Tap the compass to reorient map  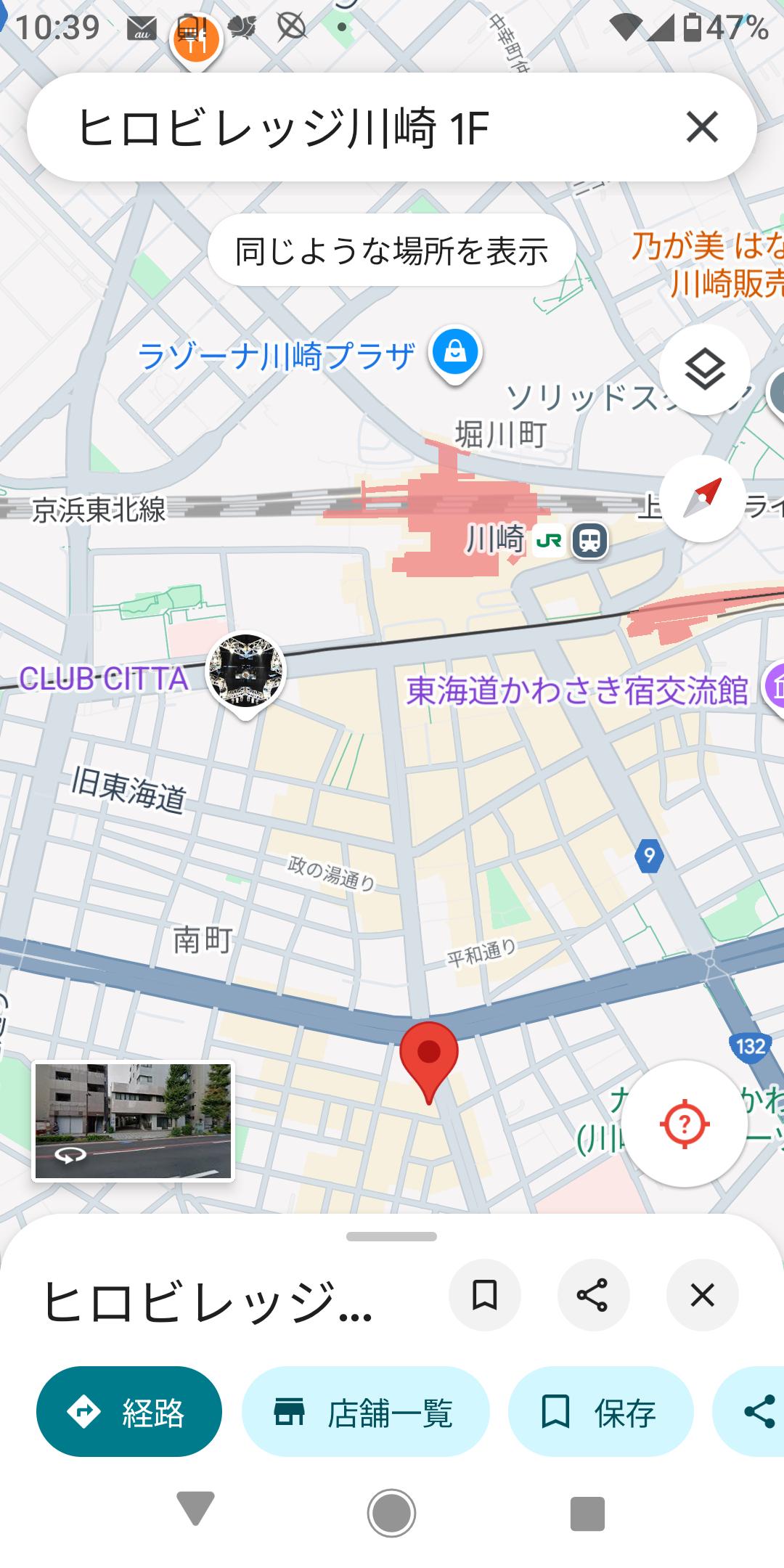pyautogui.click(x=703, y=499)
